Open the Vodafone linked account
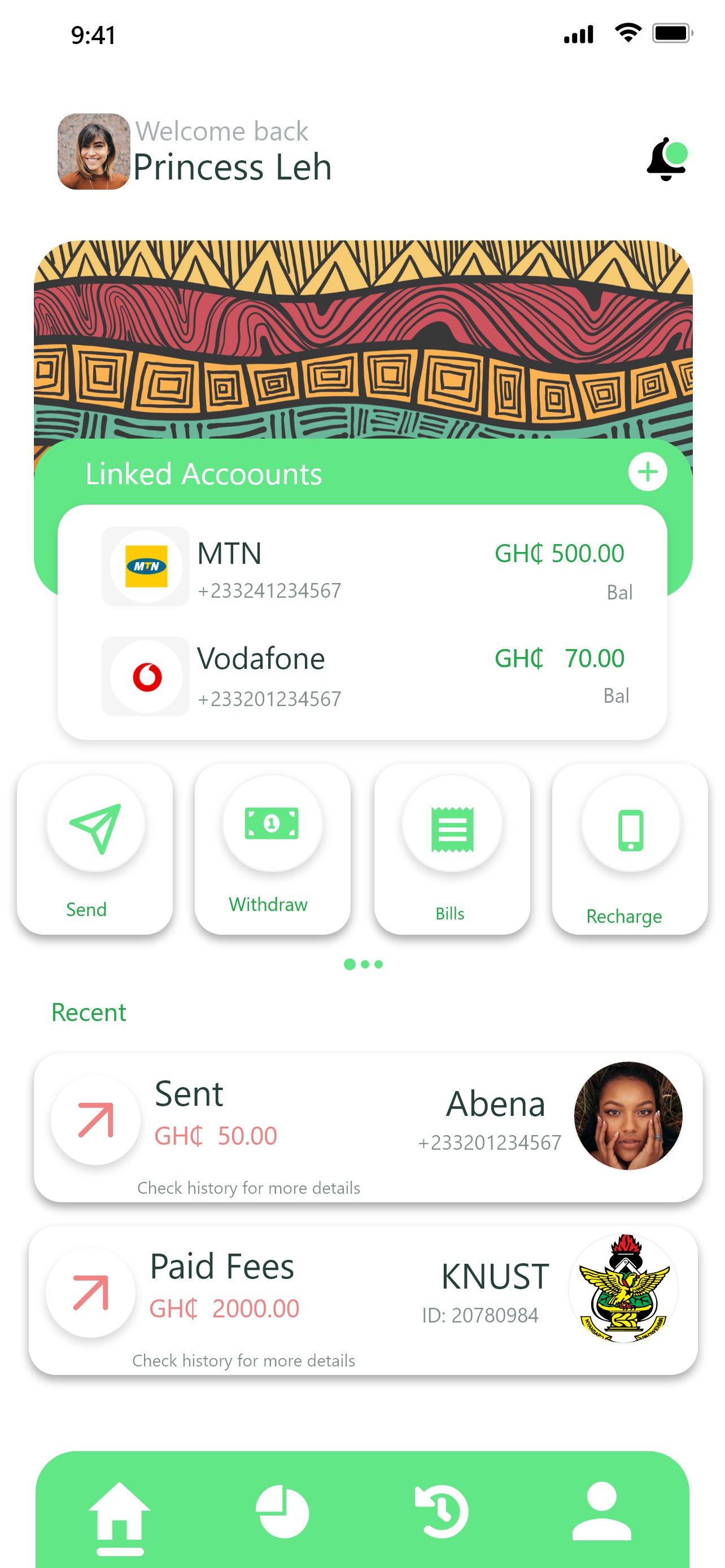Viewport: 725px width, 1568px height. 362,676
